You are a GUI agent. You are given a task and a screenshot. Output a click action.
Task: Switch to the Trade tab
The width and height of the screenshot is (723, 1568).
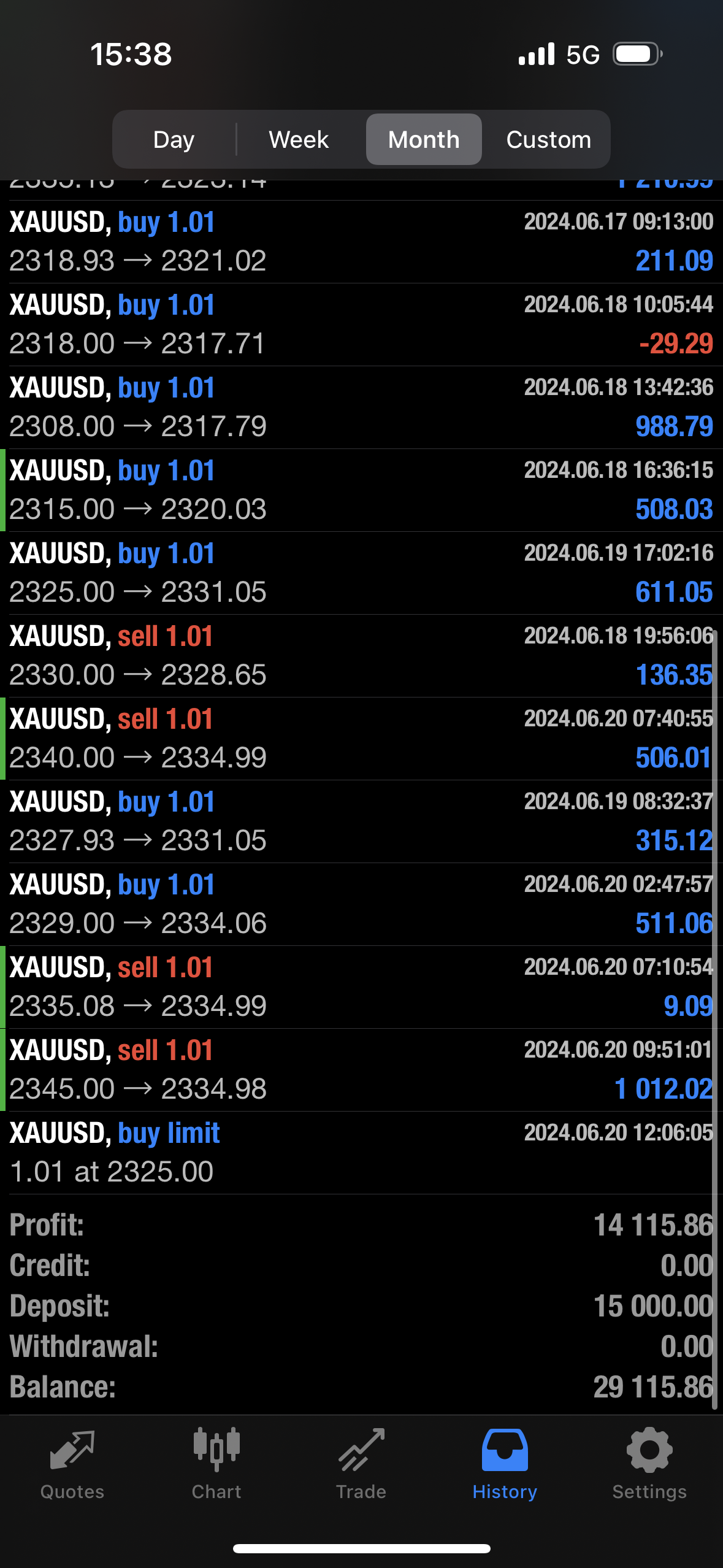pos(361,1464)
